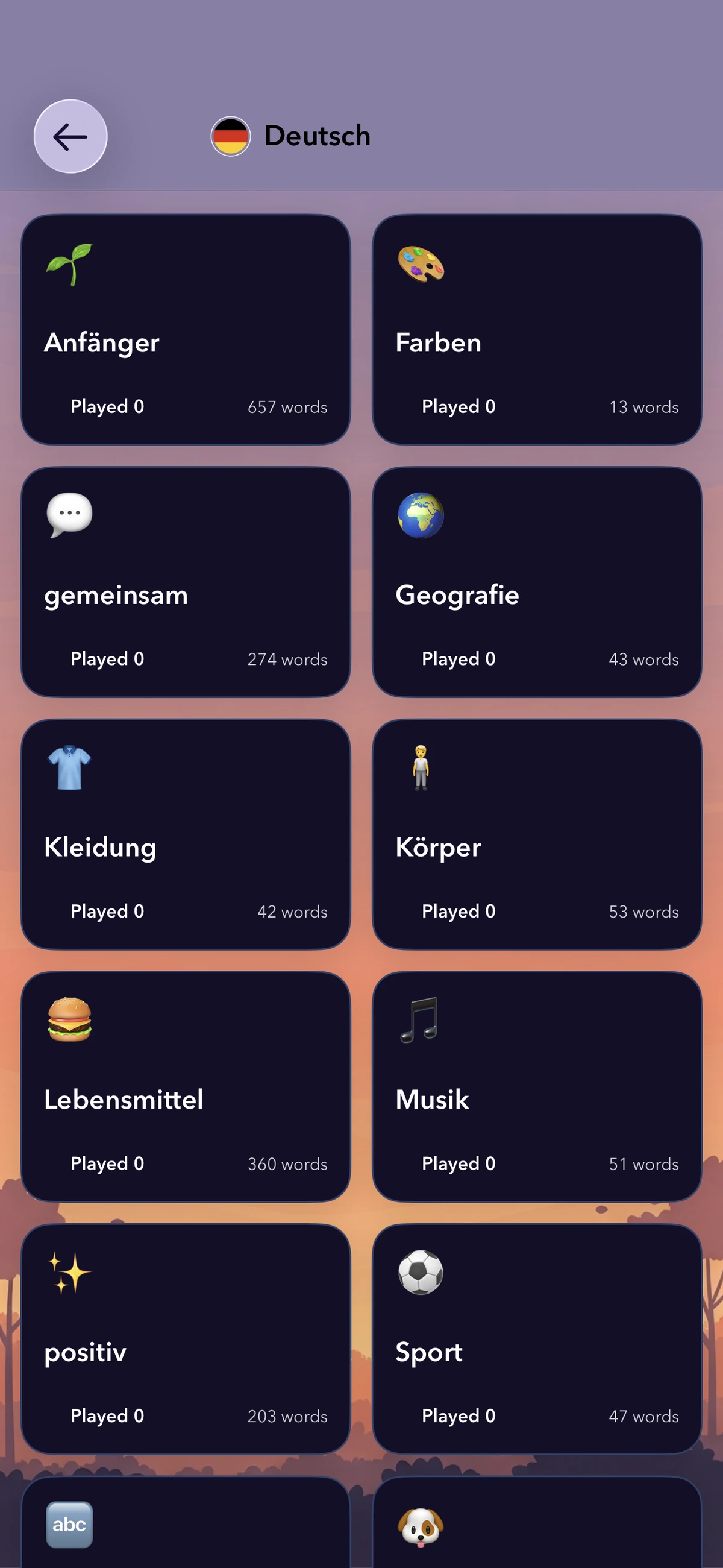723x1568 pixels.
Task: Open the Lebensmittel category with 360 words
Action: point(186,1087)
